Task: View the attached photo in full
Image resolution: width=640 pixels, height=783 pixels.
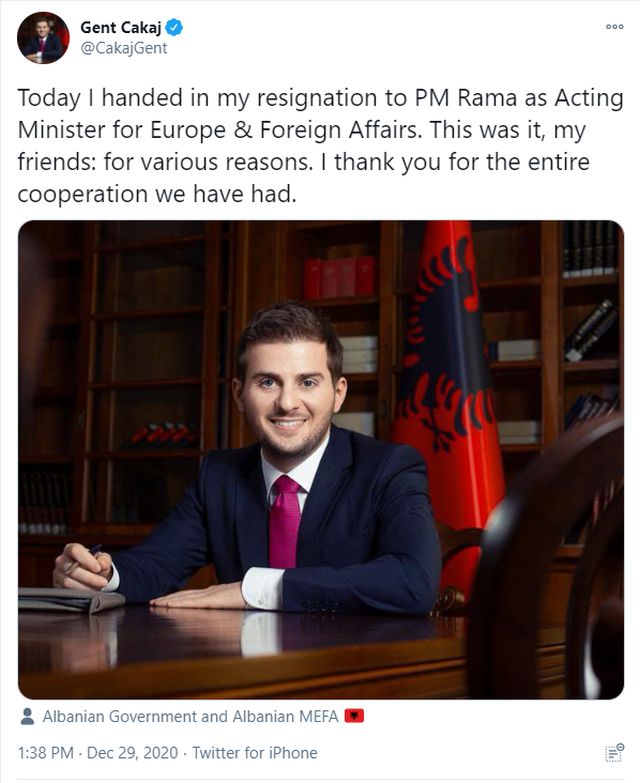Action: pyautogui.click(x=320, y=458)
